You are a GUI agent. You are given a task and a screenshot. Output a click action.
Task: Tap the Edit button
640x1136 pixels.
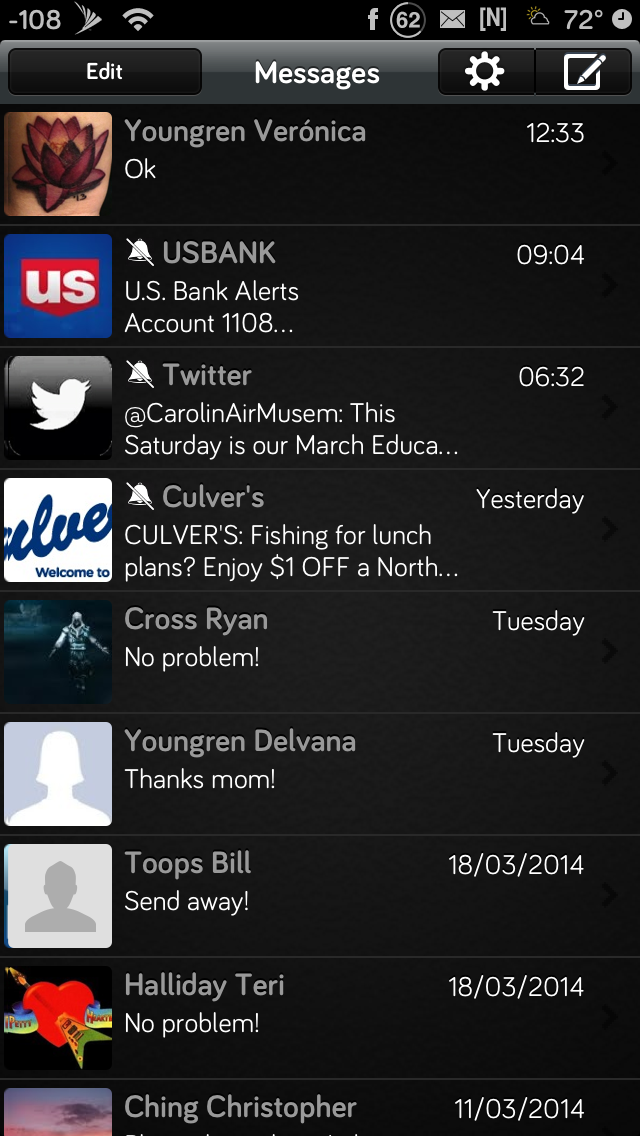coord(104,72)
